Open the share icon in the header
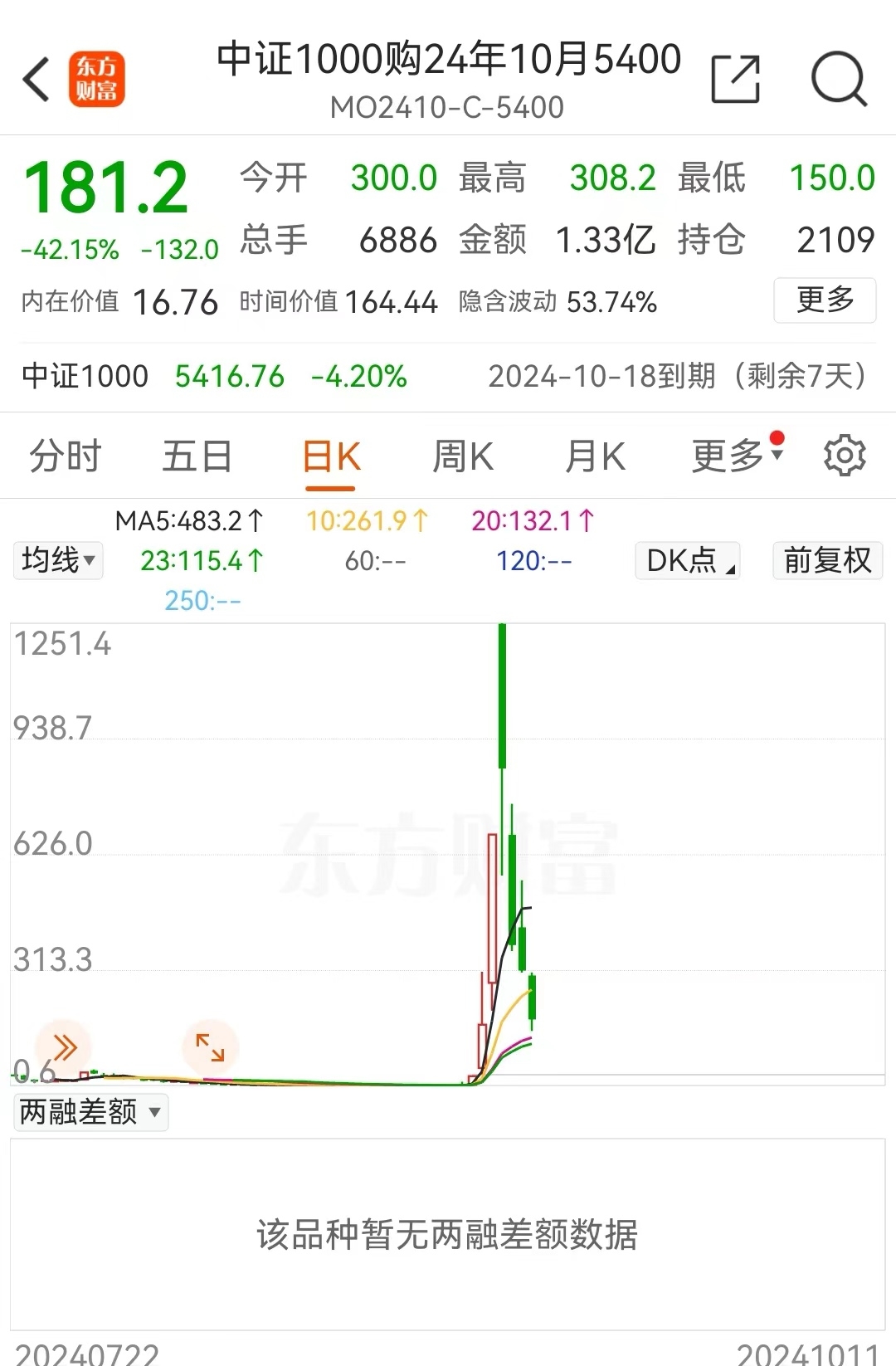Screen dimensions: 896x1366 pyautogui.click(x=736, y=79)
